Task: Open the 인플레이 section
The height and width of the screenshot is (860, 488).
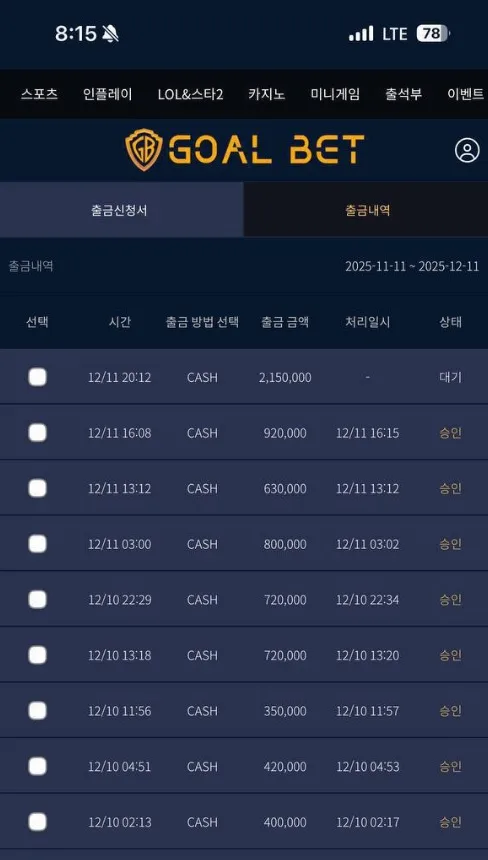Action: (107, 94)
